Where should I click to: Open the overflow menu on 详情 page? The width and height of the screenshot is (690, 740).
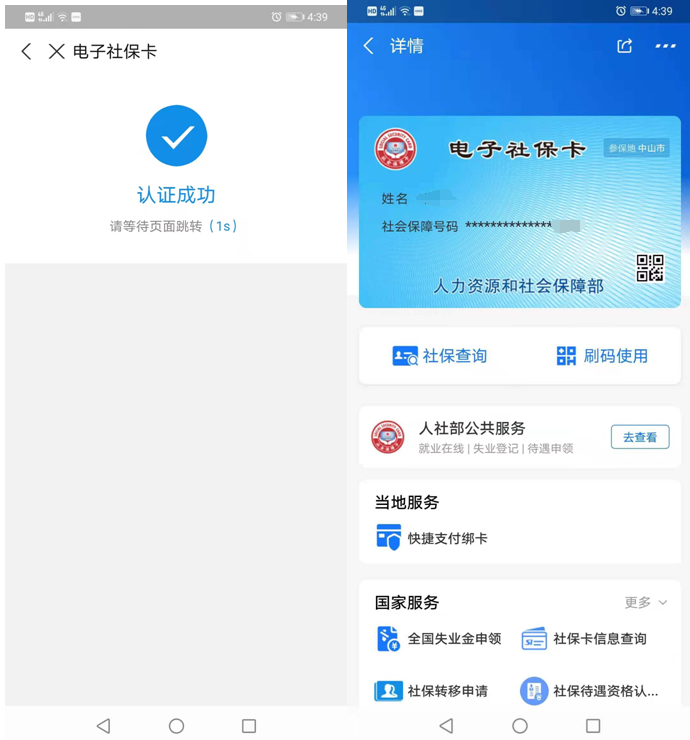tap(665, 46)
